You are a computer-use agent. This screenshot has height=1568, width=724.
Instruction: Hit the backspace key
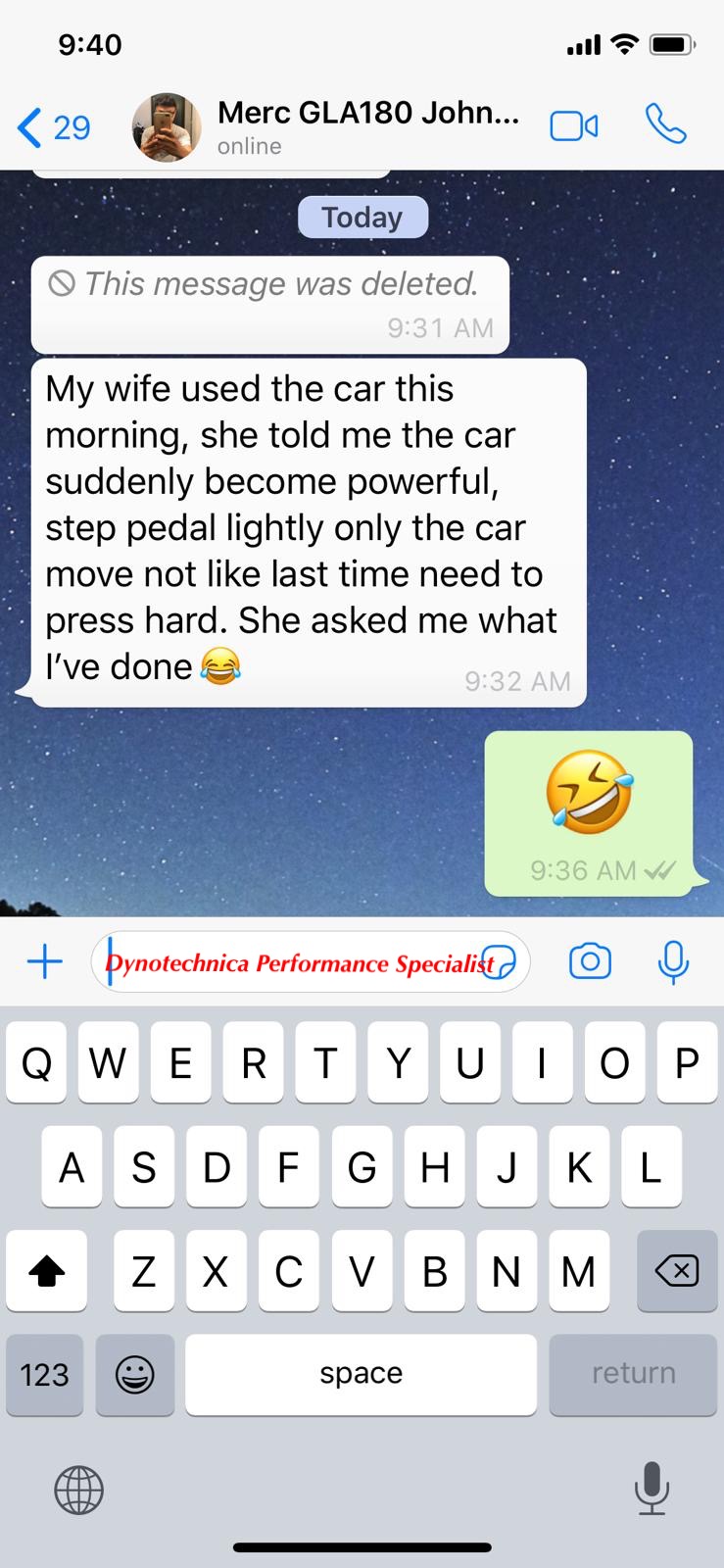pos(676,1271)
